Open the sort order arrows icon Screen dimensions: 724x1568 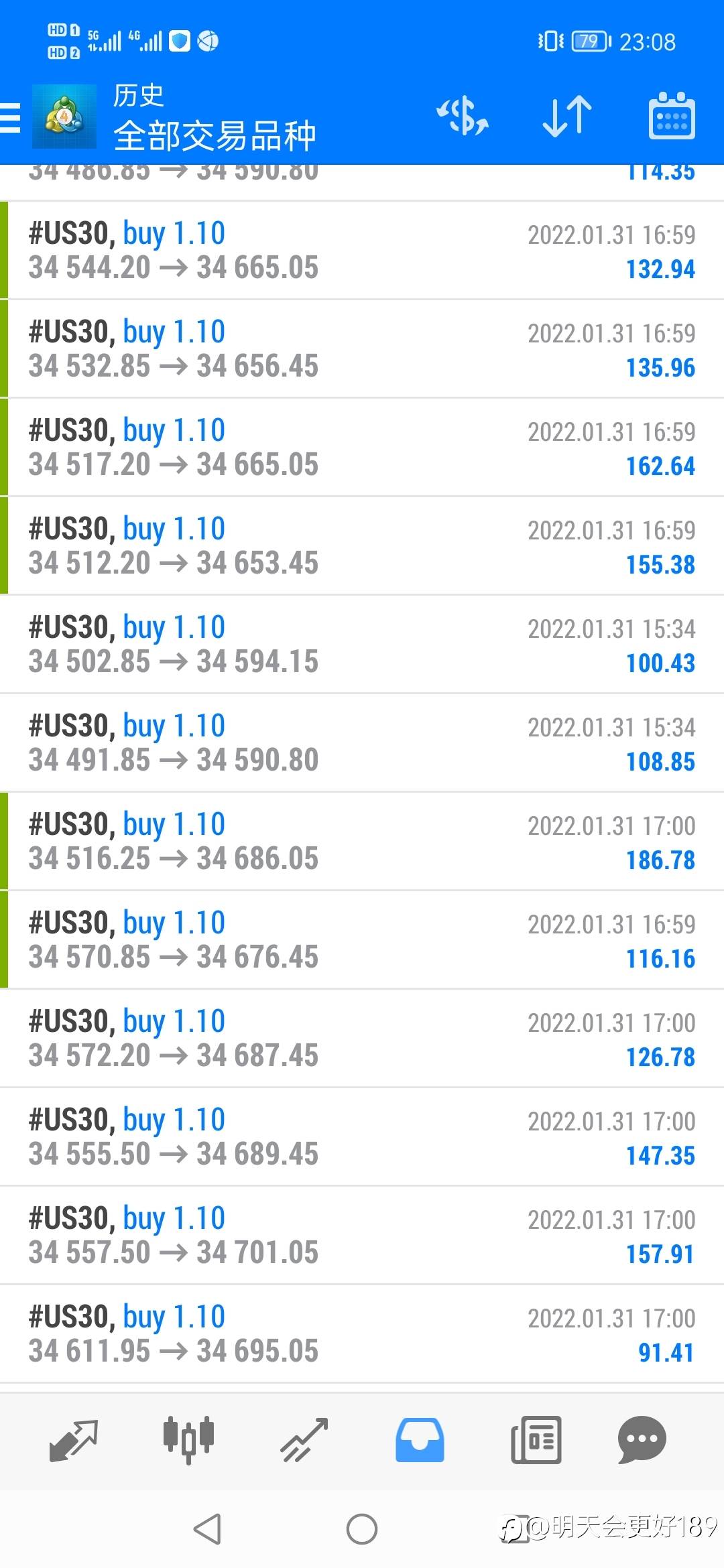click(x=567, y=116)
